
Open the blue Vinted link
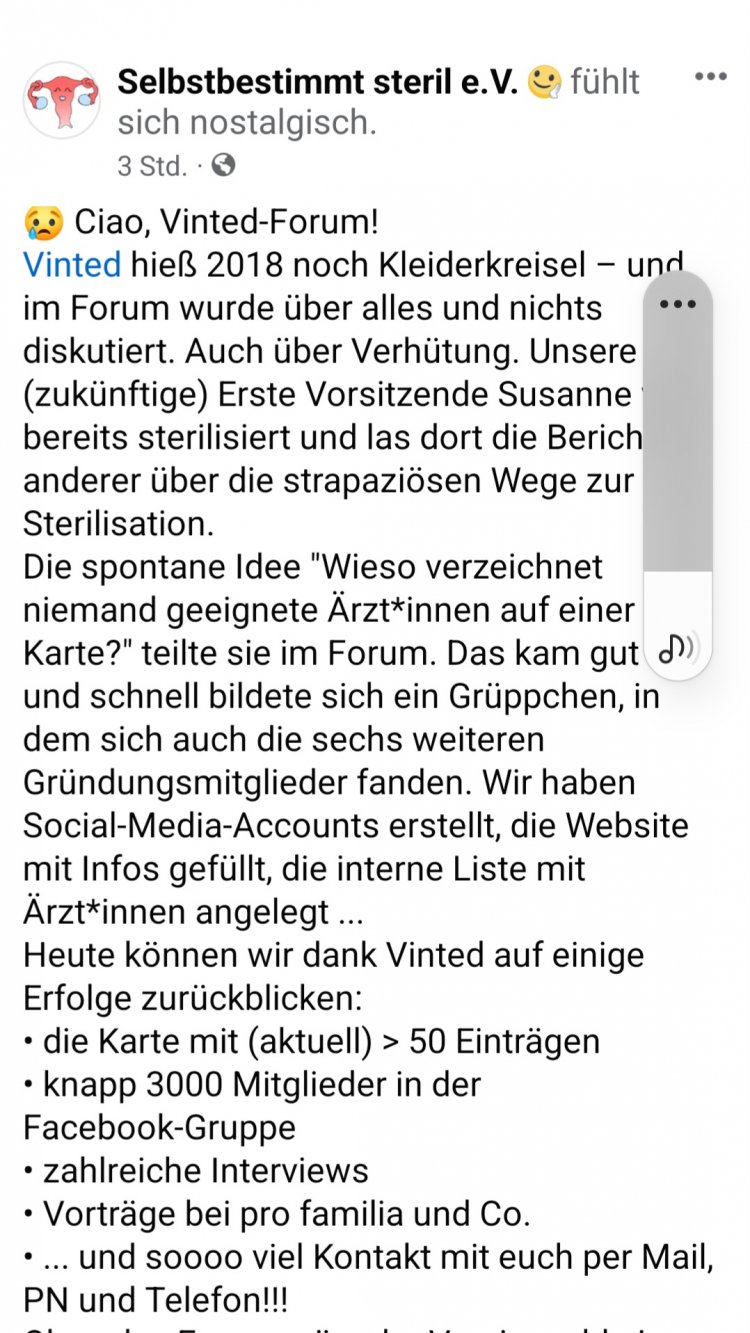72,265
